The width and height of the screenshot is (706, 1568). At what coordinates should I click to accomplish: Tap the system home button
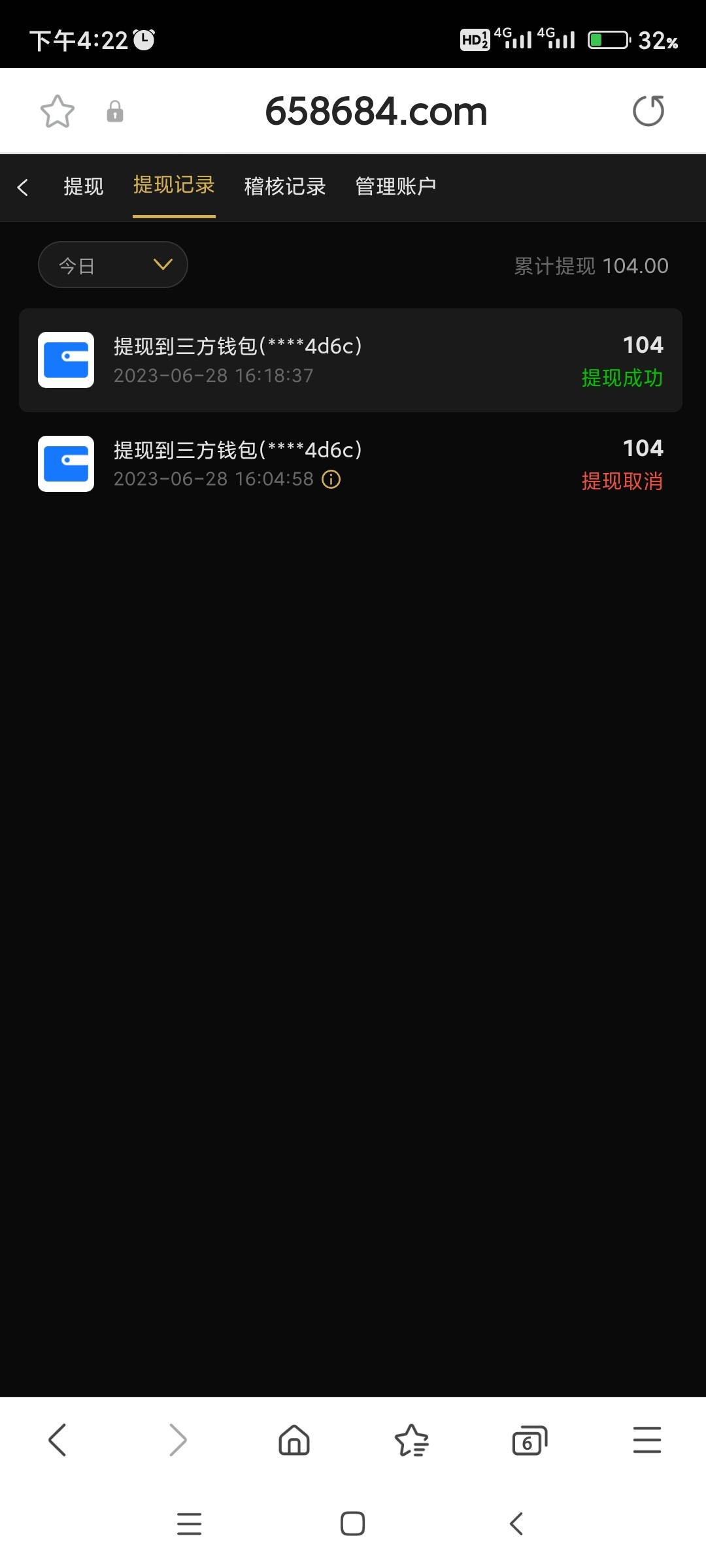(x=352, y=1524)
